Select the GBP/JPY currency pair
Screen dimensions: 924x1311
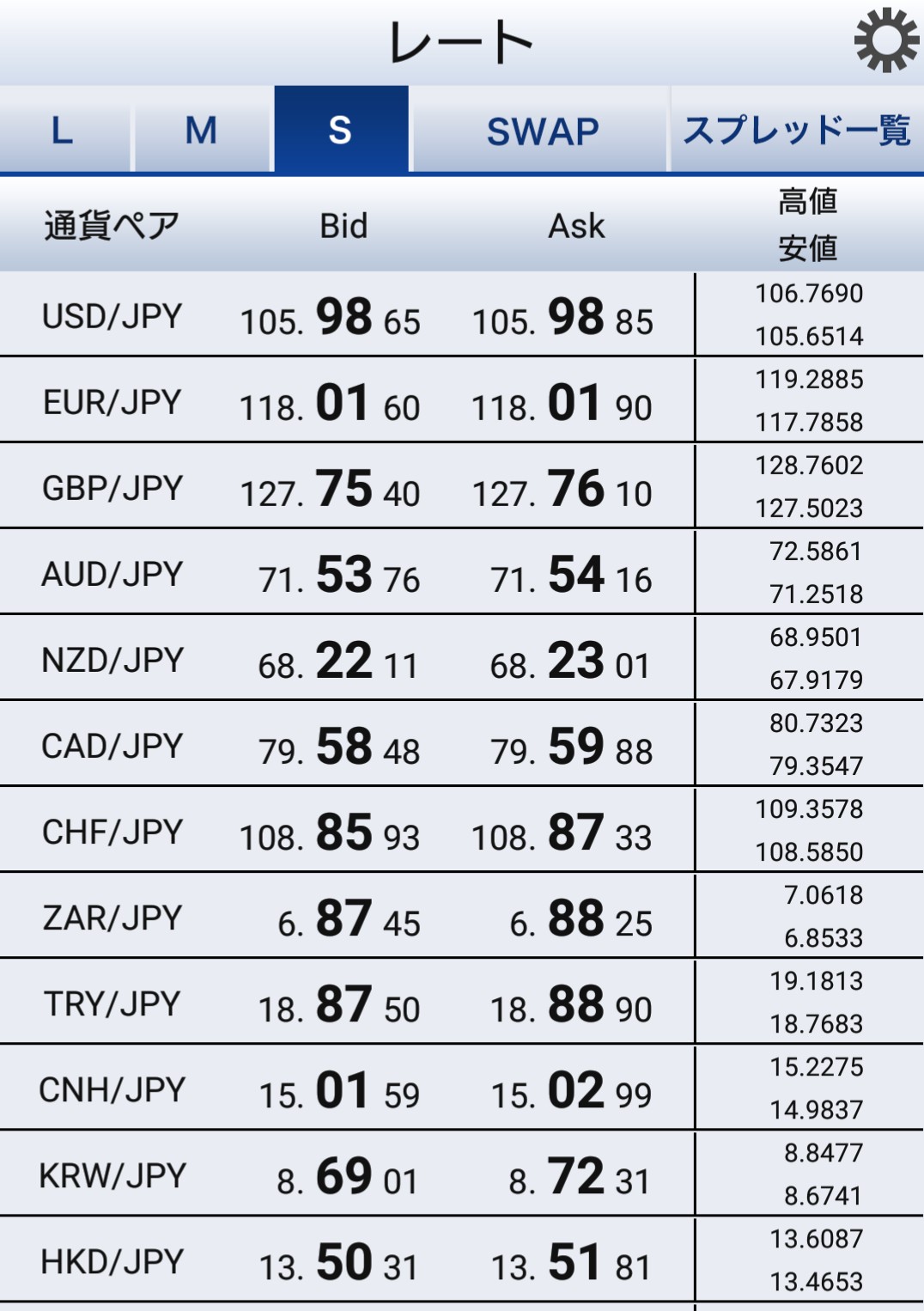pos(112,487)
